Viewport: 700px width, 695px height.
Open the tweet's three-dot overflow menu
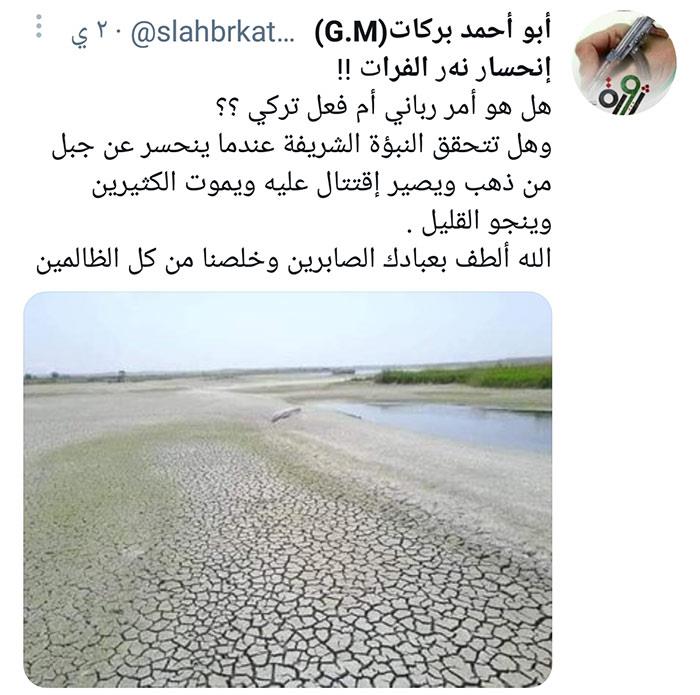pyautogui.click(x=38, y=27)
